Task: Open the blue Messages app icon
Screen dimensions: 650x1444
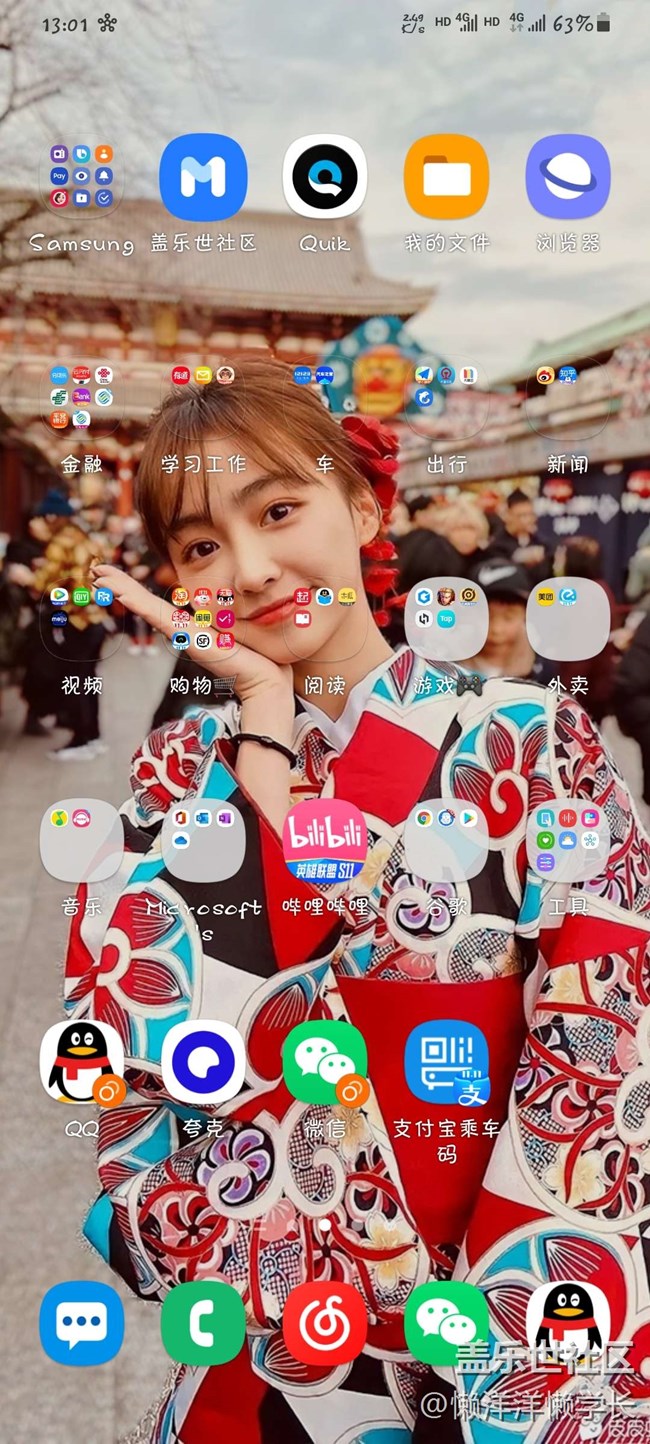Action: coord(82,1323)
